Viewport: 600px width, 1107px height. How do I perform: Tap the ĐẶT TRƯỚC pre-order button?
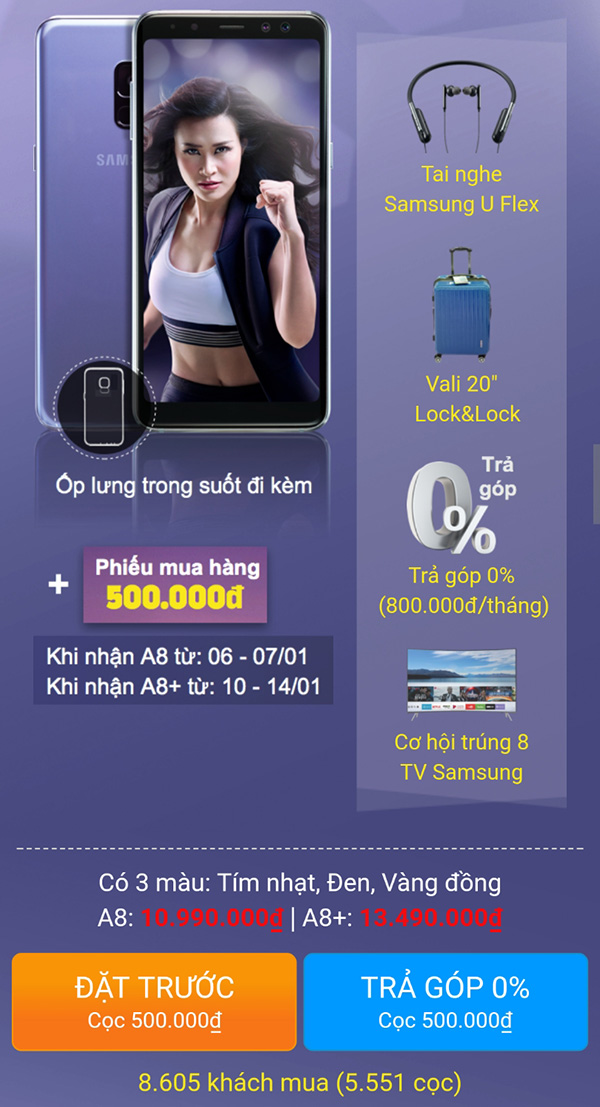(x=154, y=1001)
